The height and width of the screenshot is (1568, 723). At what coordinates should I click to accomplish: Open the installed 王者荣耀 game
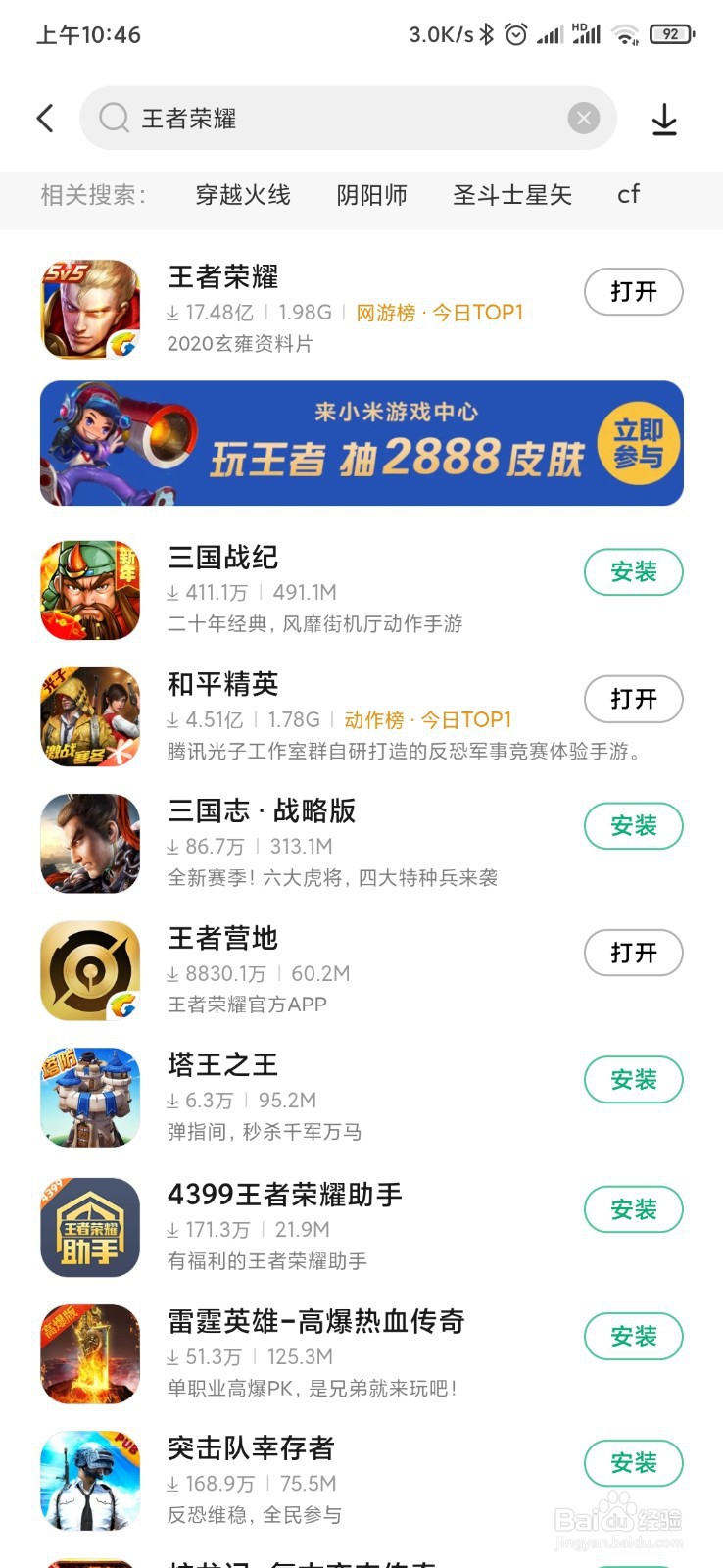tap(633, 292)
